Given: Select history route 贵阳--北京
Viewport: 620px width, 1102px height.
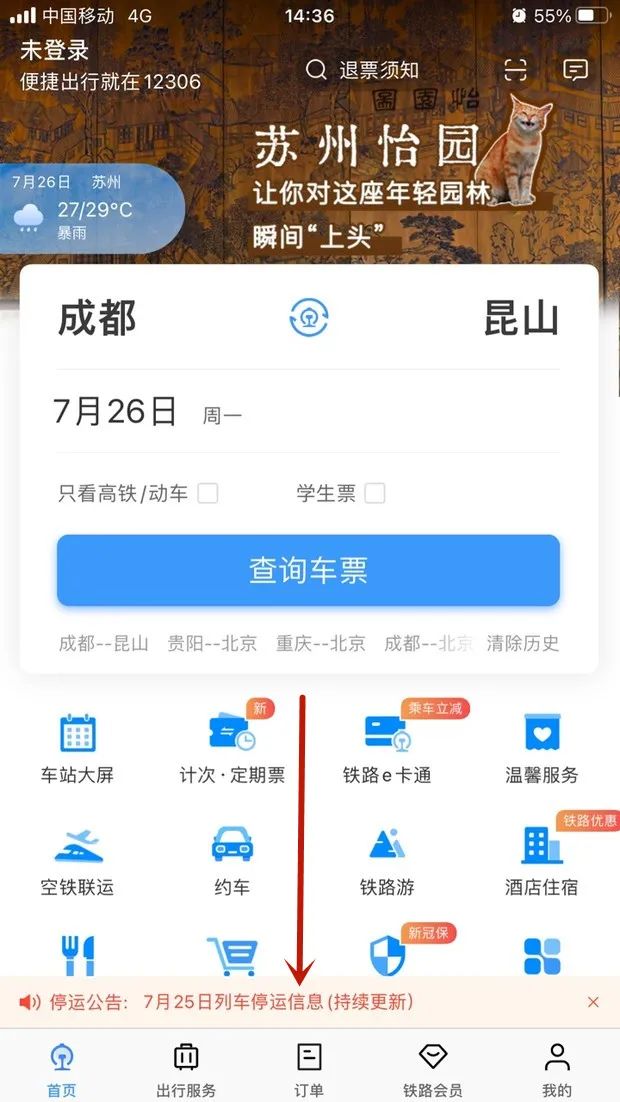Looking at the screenshot, I should [211, 643].
